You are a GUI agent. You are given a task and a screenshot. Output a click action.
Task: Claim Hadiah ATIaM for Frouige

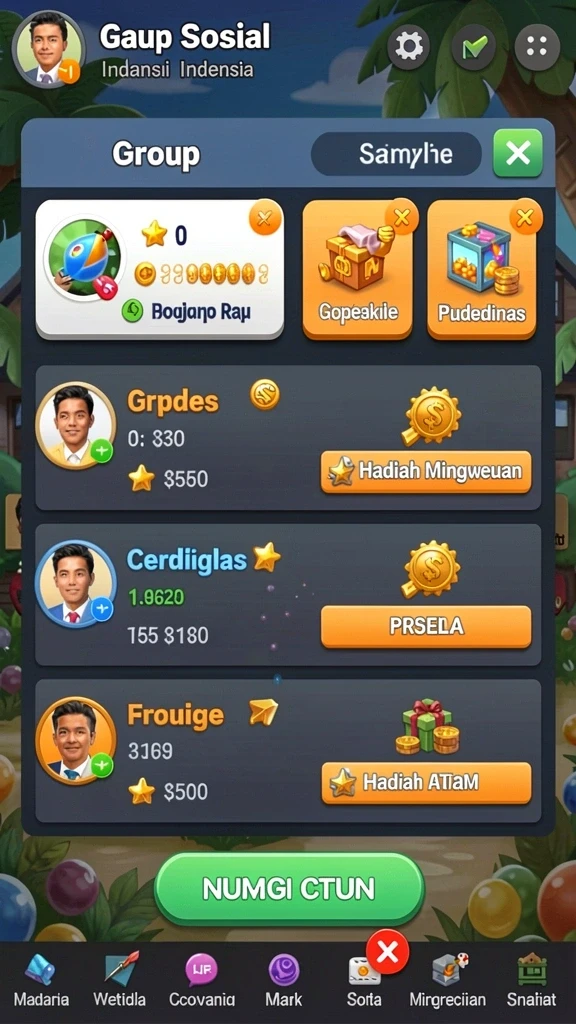426,782
